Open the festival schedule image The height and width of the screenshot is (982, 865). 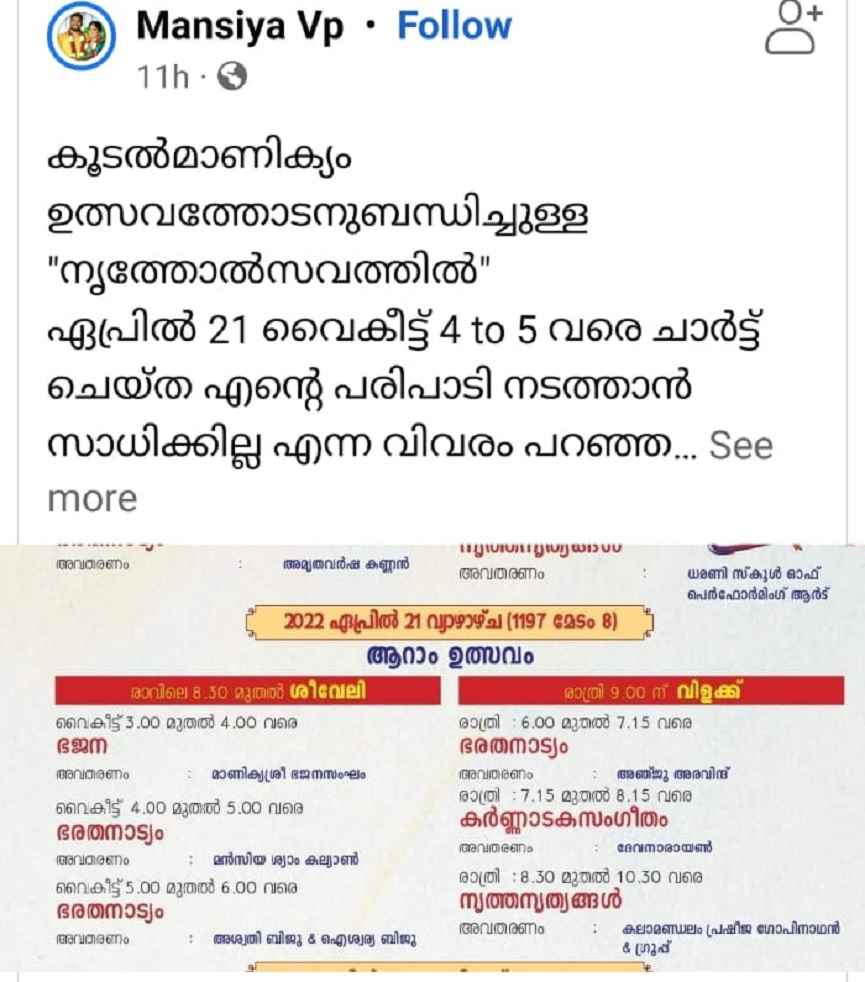pos(432,760)
